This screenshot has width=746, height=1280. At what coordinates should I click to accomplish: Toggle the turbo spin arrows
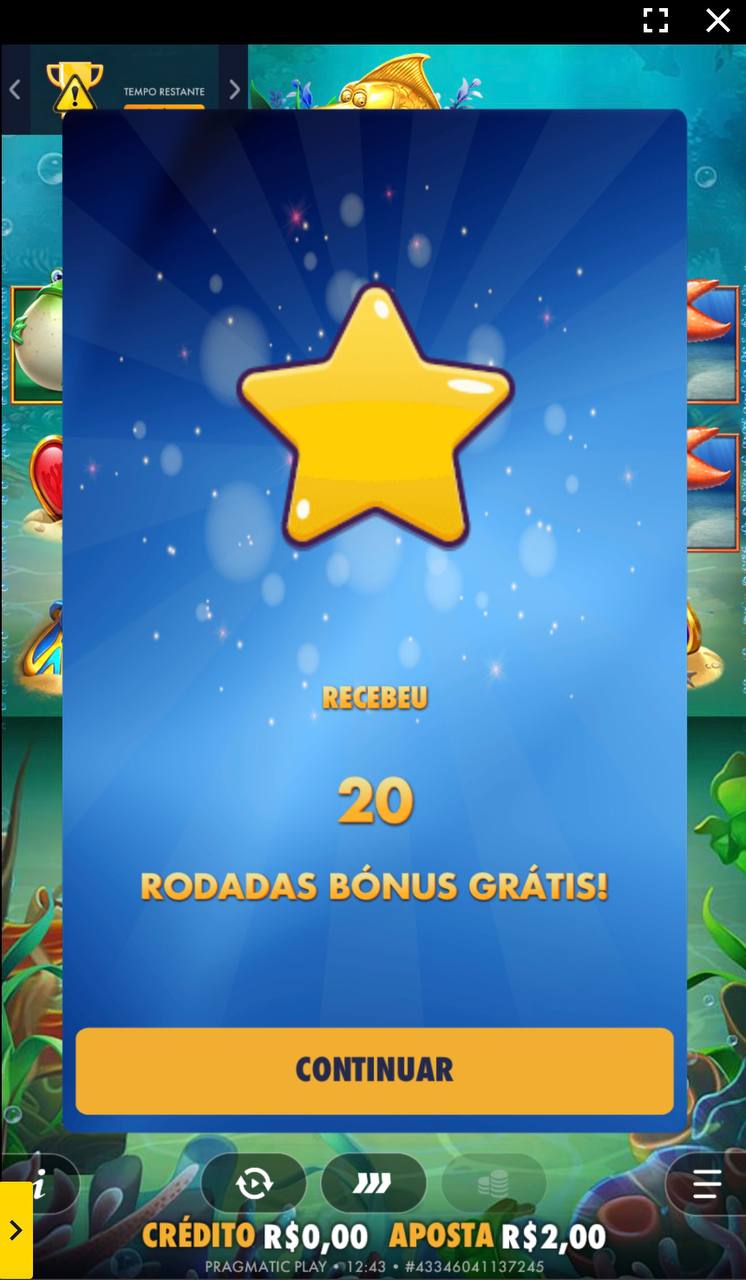(x=373, y=1184)
